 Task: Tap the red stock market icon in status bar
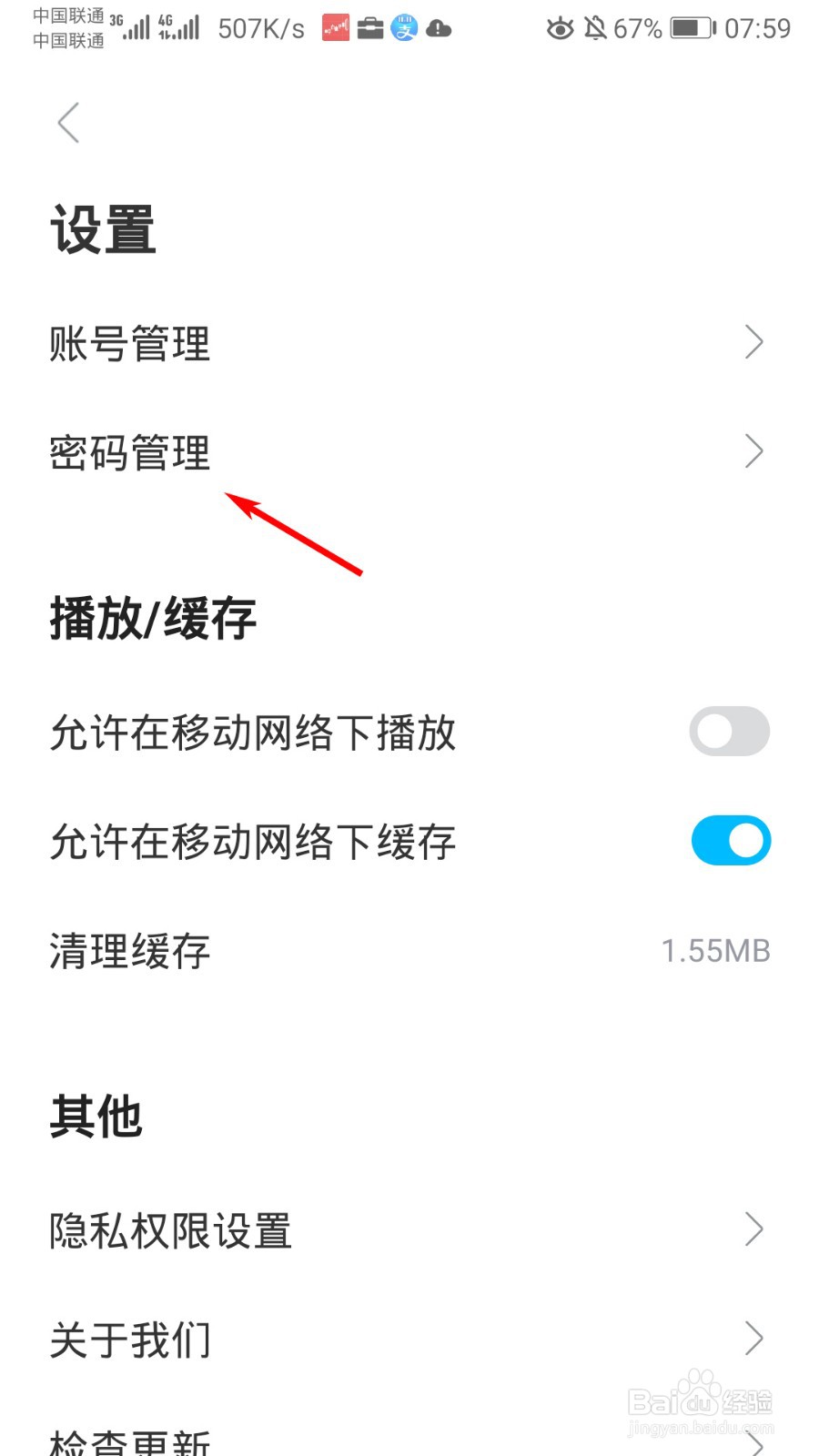pos(335,27)
